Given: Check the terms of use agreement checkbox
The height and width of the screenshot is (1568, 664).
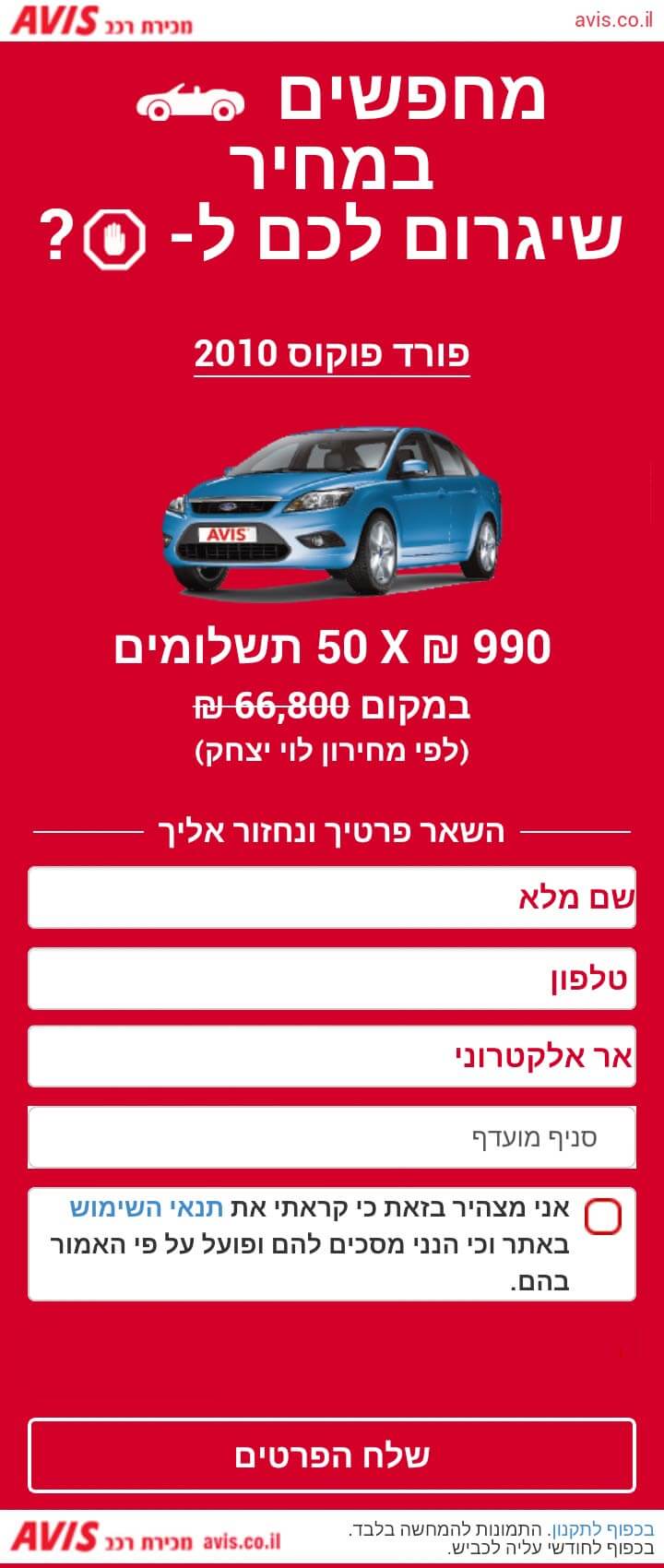Looking at the screenshot, I should (x=603, y=1217).
